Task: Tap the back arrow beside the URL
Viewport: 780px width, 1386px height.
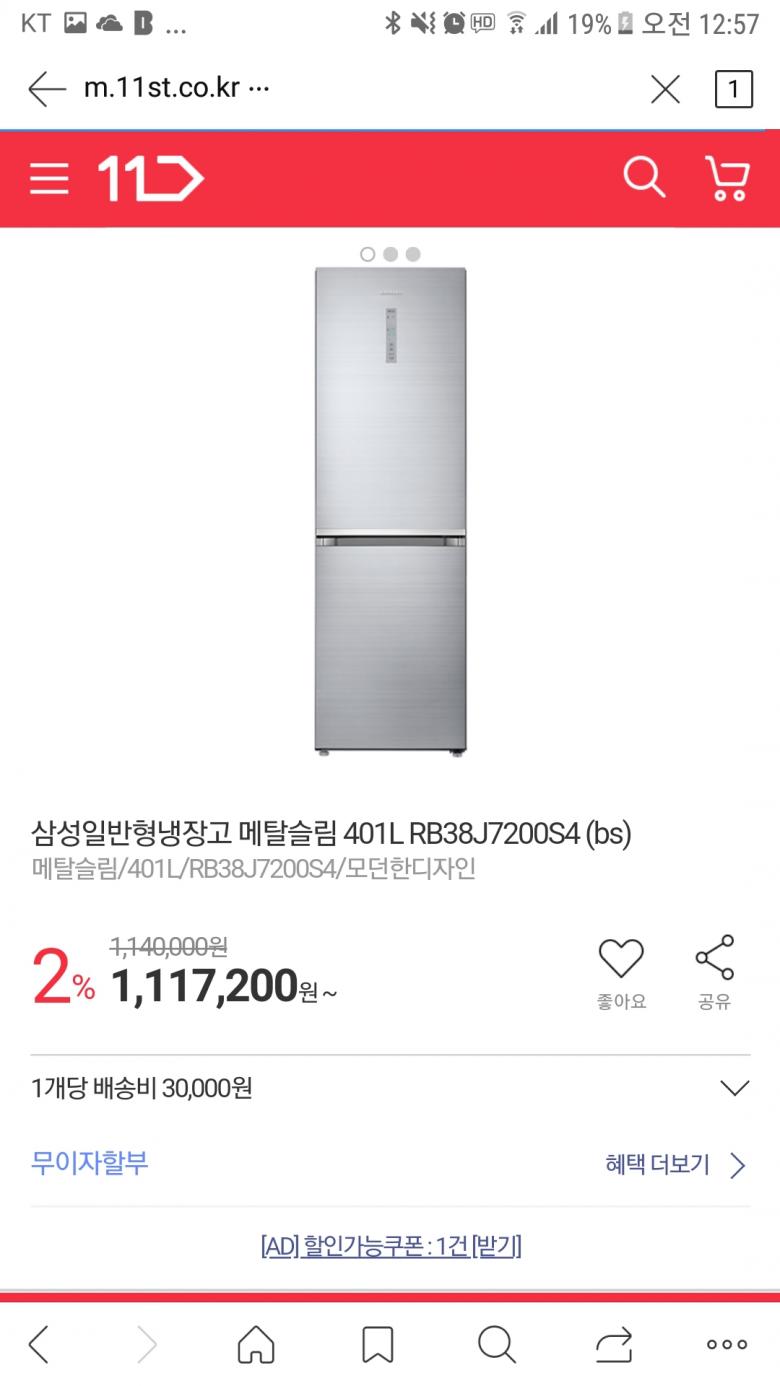Action: 46,90
